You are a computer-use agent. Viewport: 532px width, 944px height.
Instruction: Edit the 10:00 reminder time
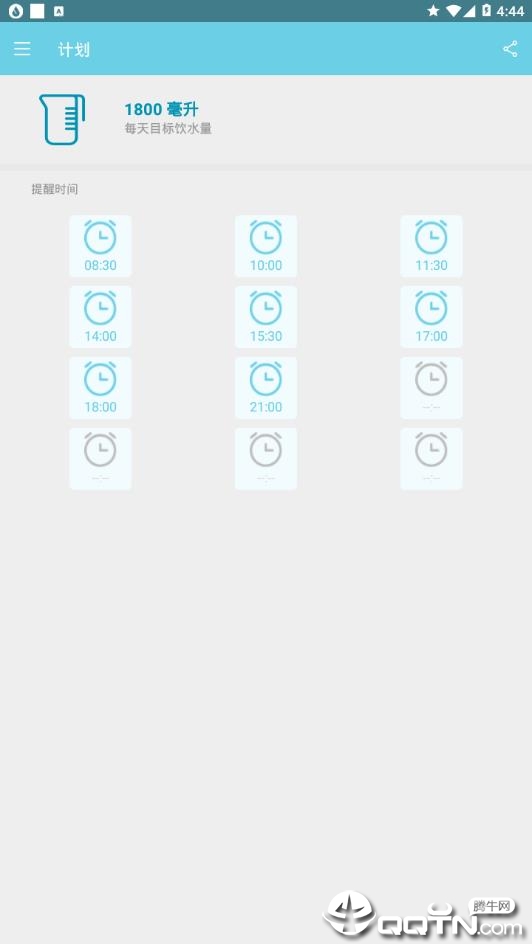(266, 246)
